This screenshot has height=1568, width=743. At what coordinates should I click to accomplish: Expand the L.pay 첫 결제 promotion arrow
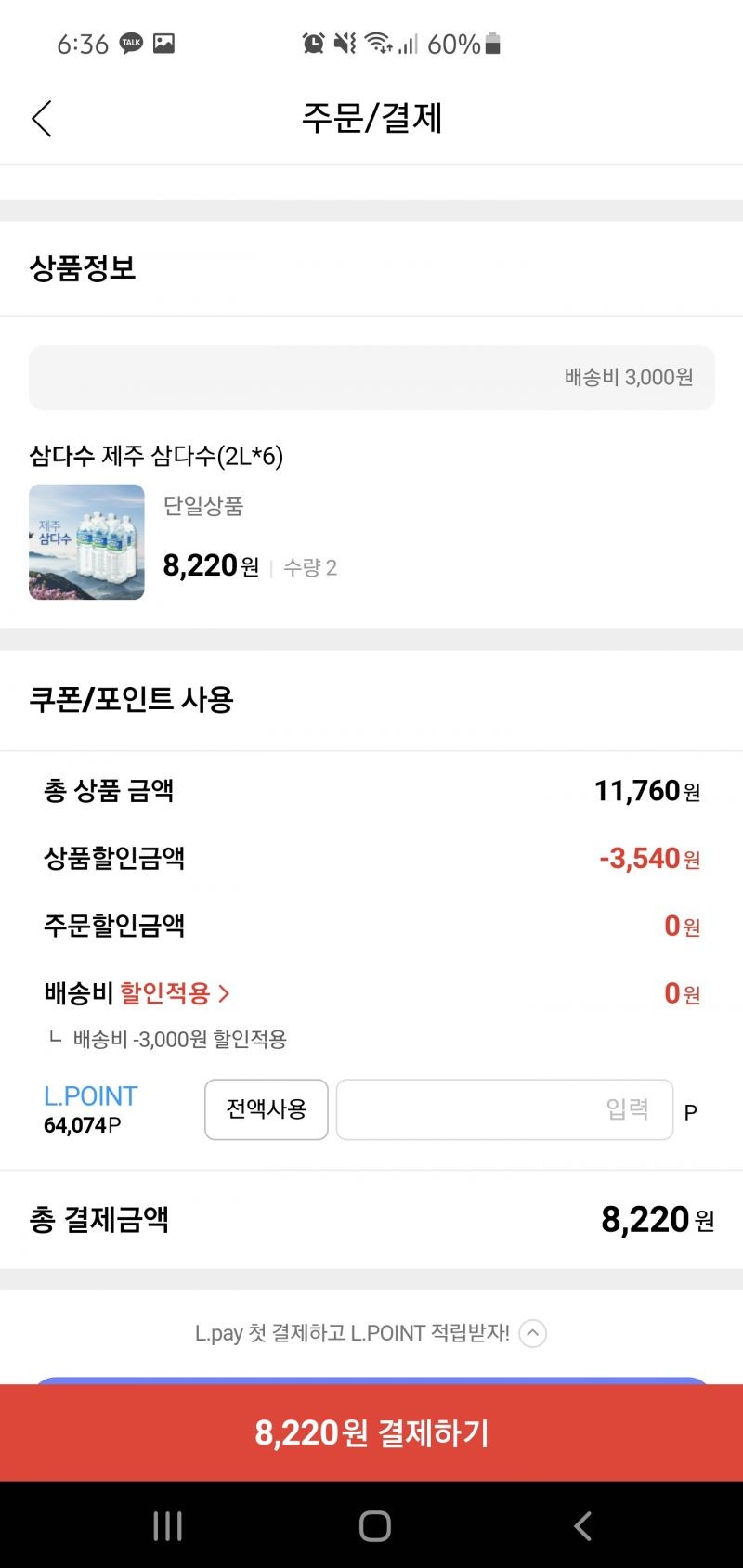click(532, 1333)
